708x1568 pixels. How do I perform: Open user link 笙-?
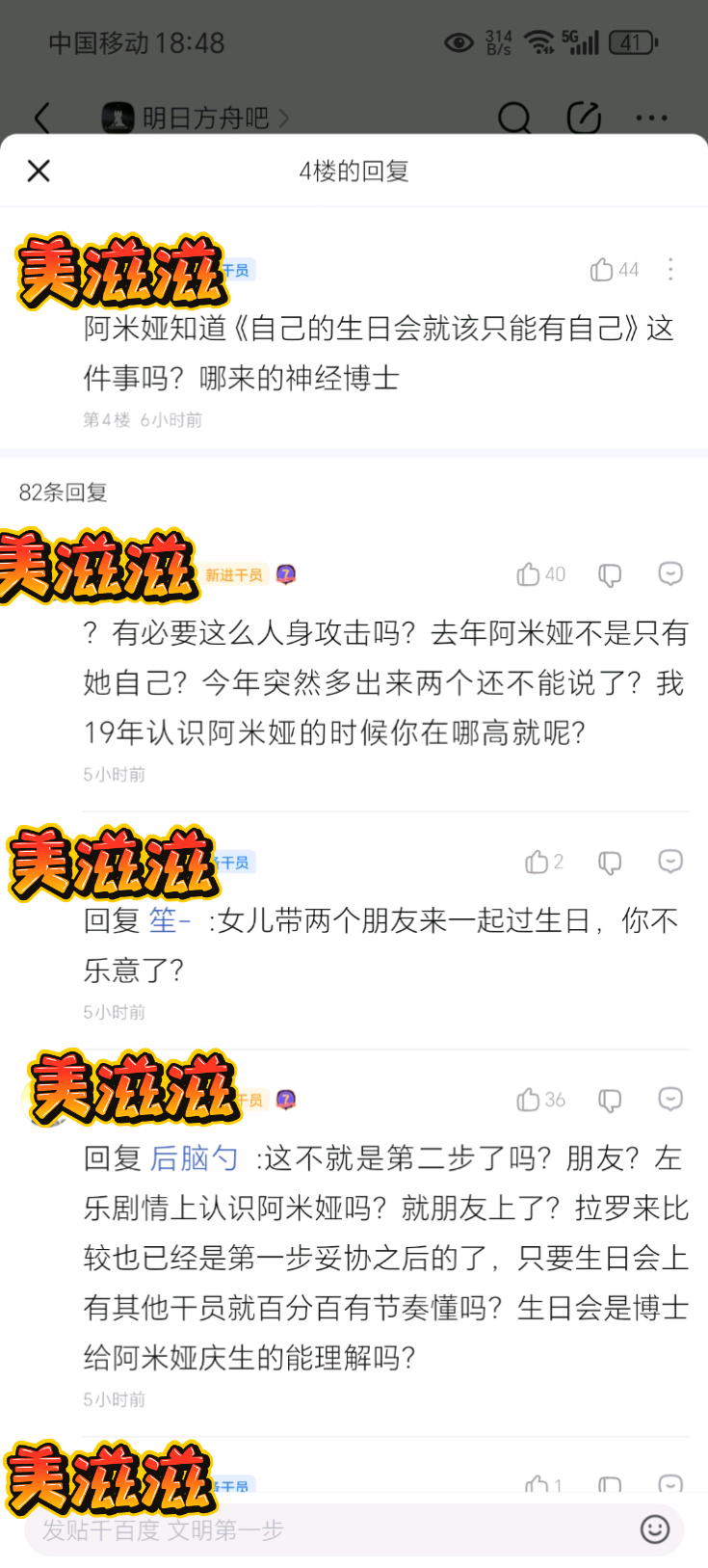click(x=170, y=920)
